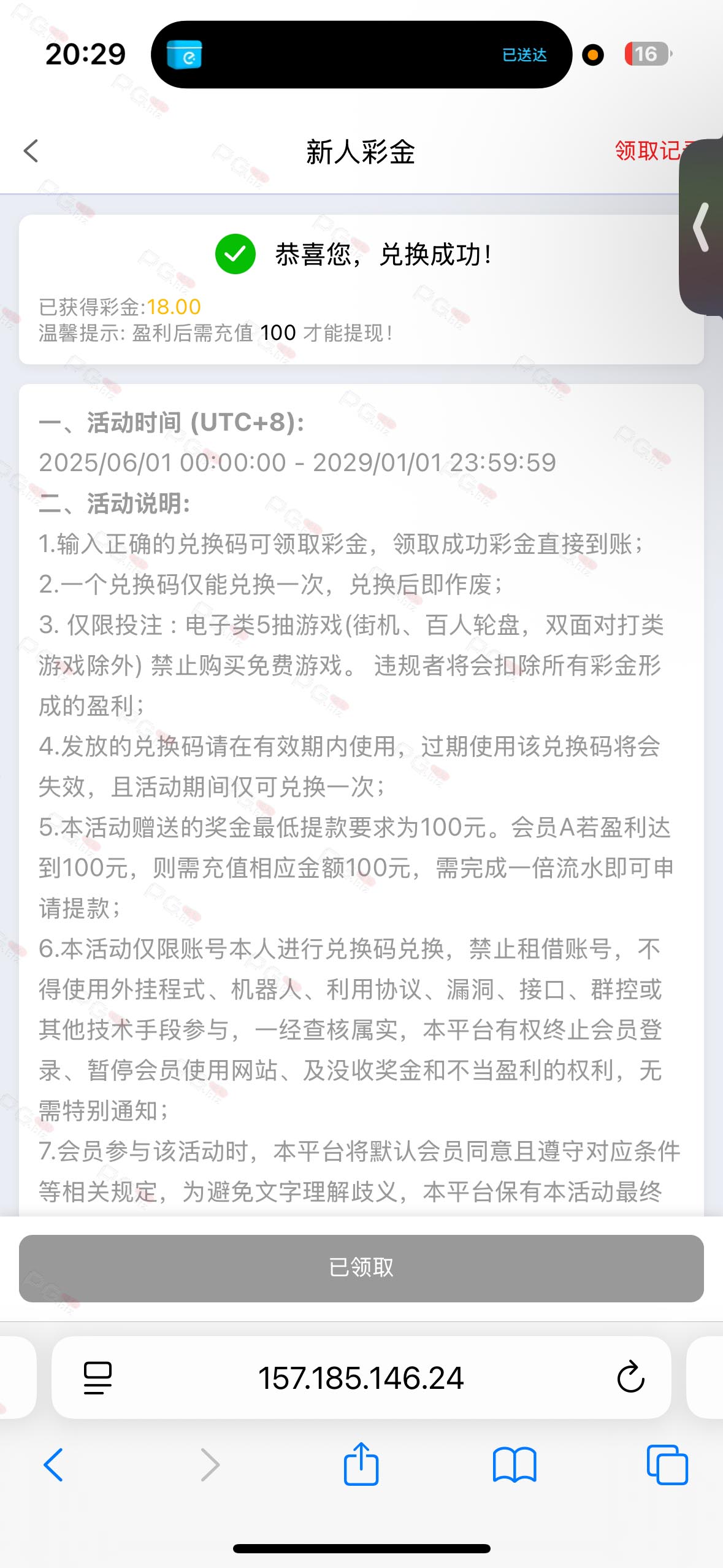Tap the address bar showing 157.185.146.24

pyautogui.click(x=361, y=1378)
